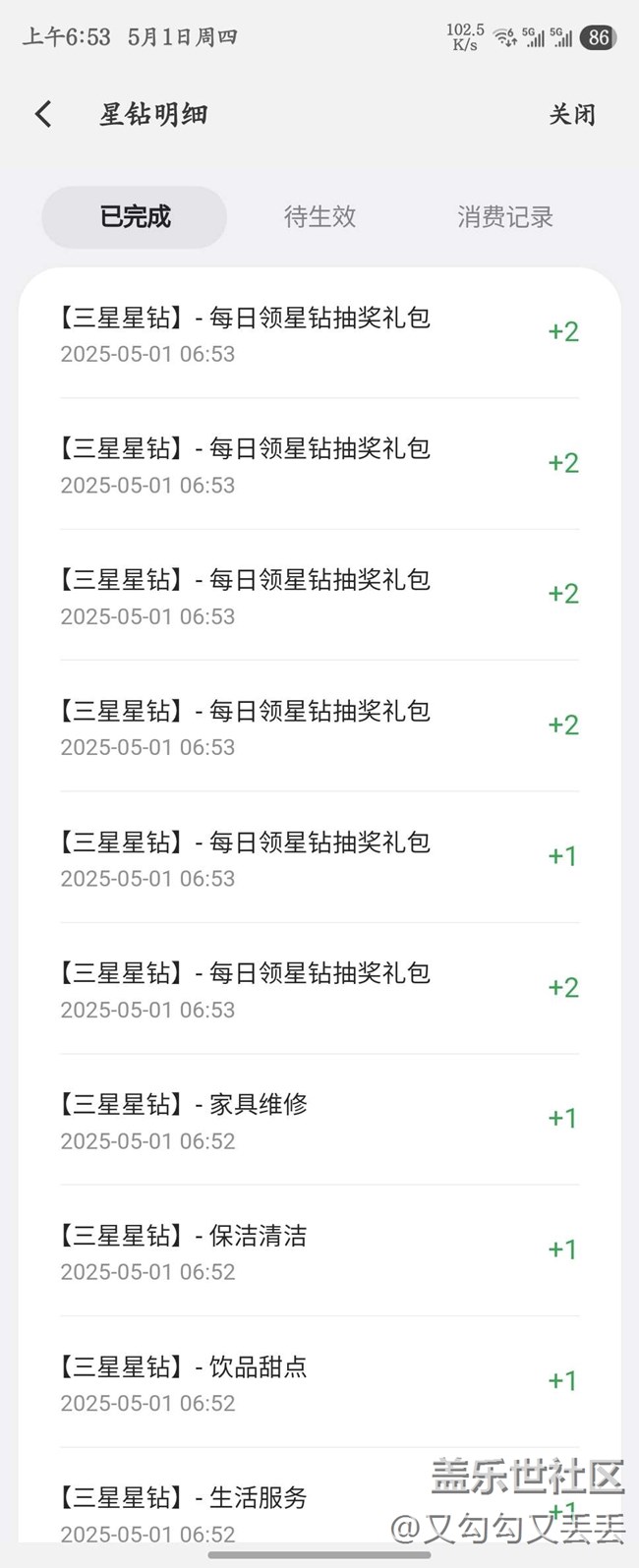This screenshot has height=1568, width=639.
Task: Open the 消费记录 tab
Action: click(x=504, y=216)
